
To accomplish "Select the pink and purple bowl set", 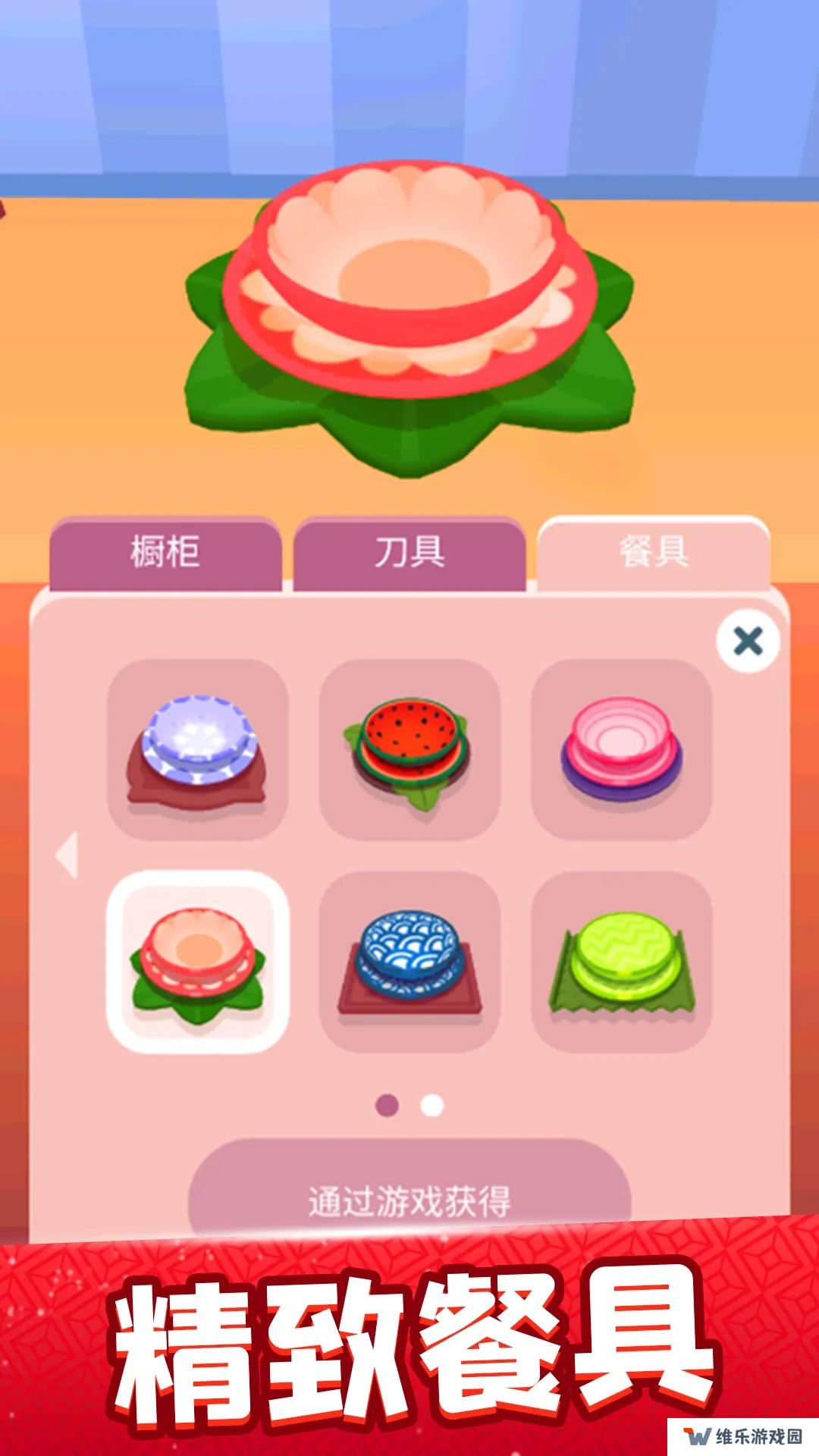I will point(621,749).
